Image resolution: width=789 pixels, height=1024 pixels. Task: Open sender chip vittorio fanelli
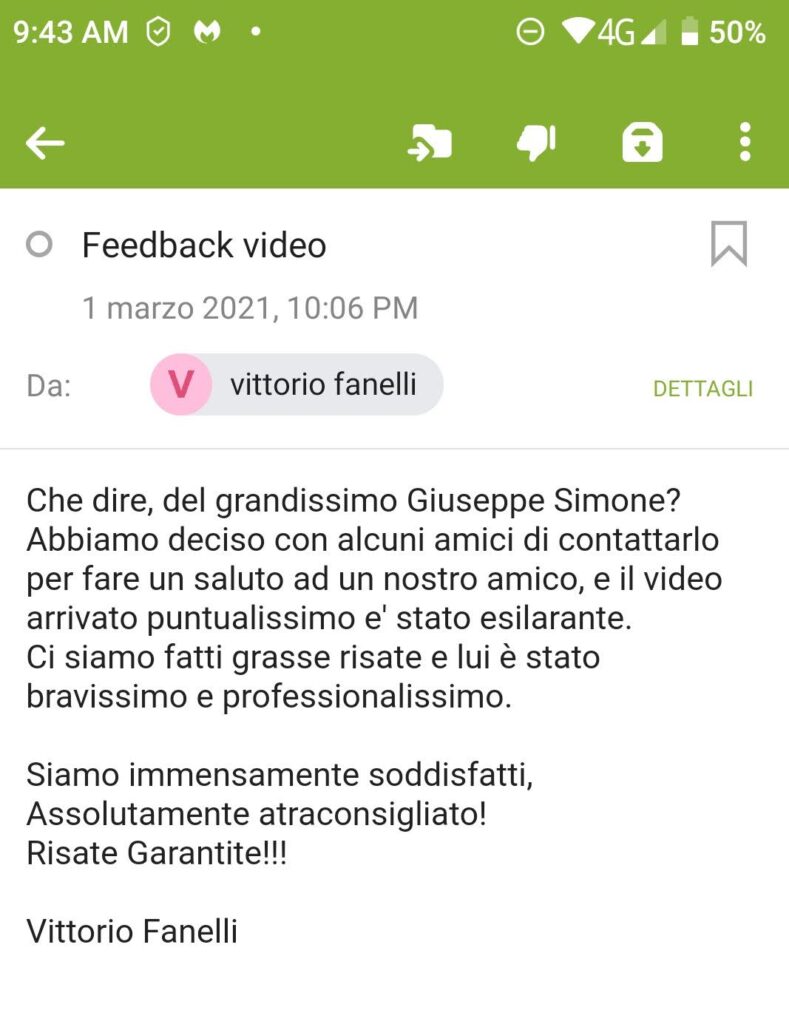point(297,384)
